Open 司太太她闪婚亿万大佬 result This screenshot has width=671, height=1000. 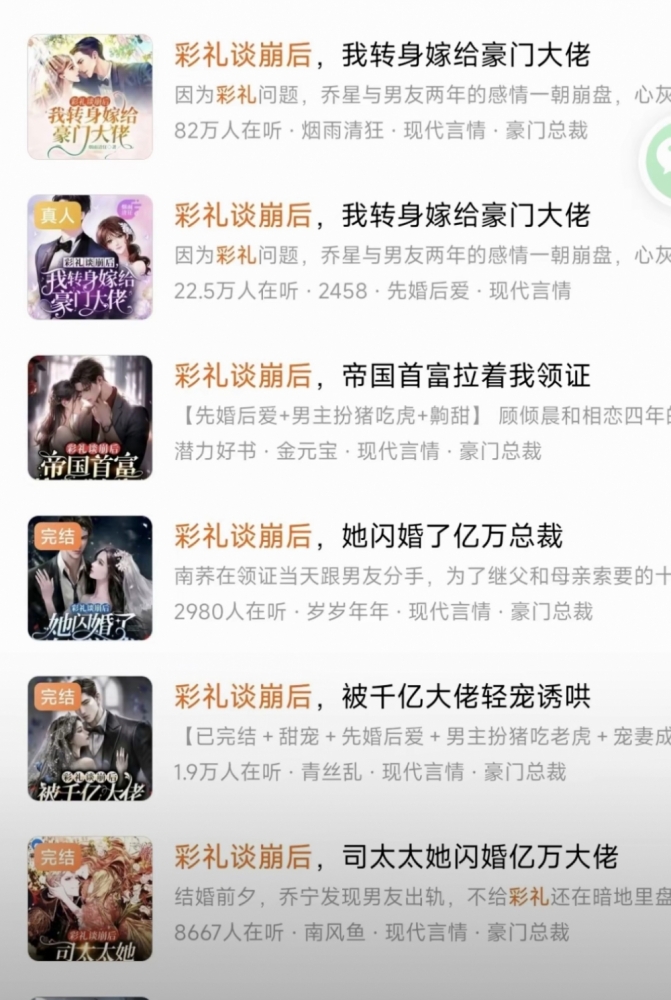396,857
